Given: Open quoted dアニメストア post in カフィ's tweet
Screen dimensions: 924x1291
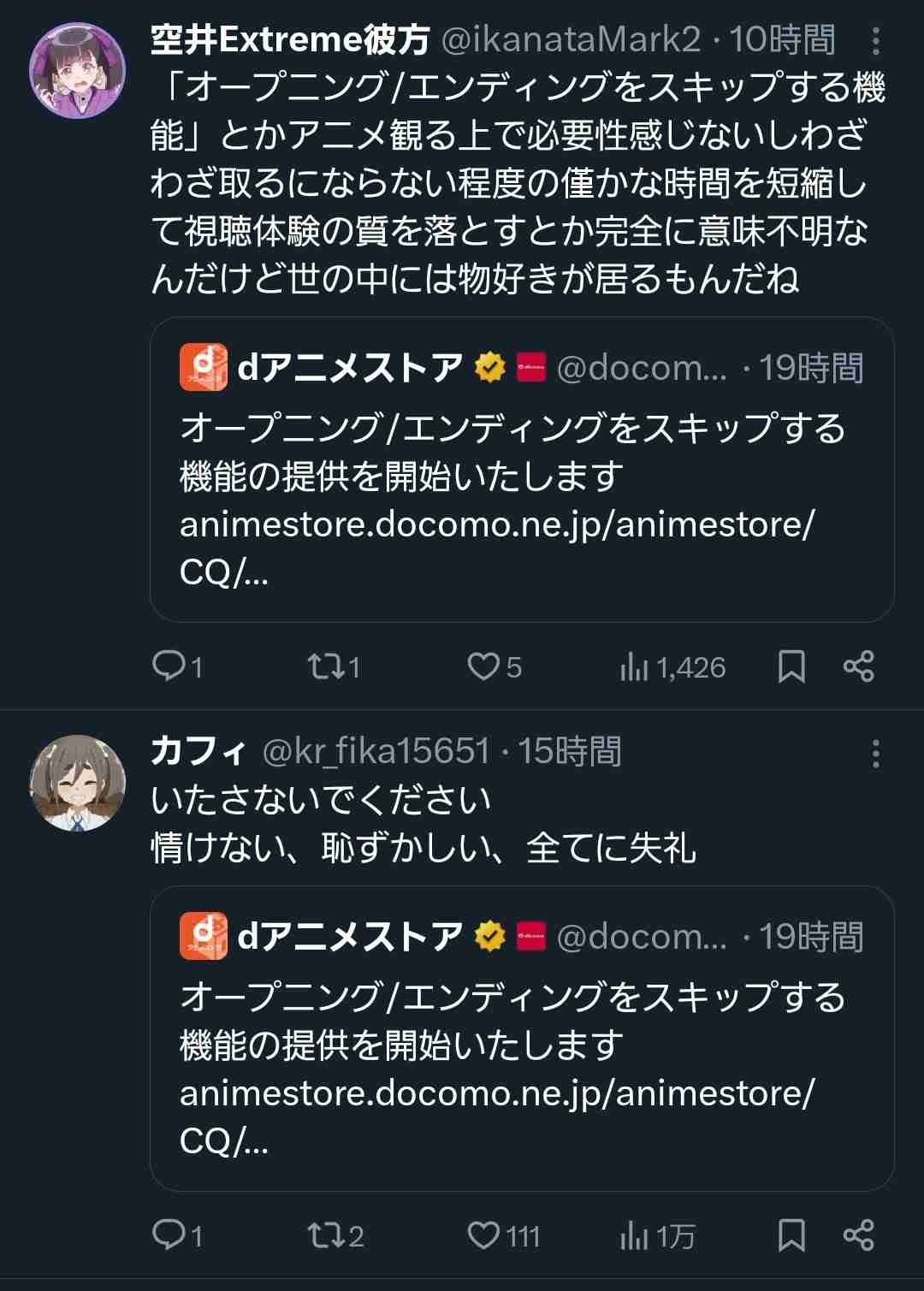Looking at the screenshot, I should [522, 1038].
